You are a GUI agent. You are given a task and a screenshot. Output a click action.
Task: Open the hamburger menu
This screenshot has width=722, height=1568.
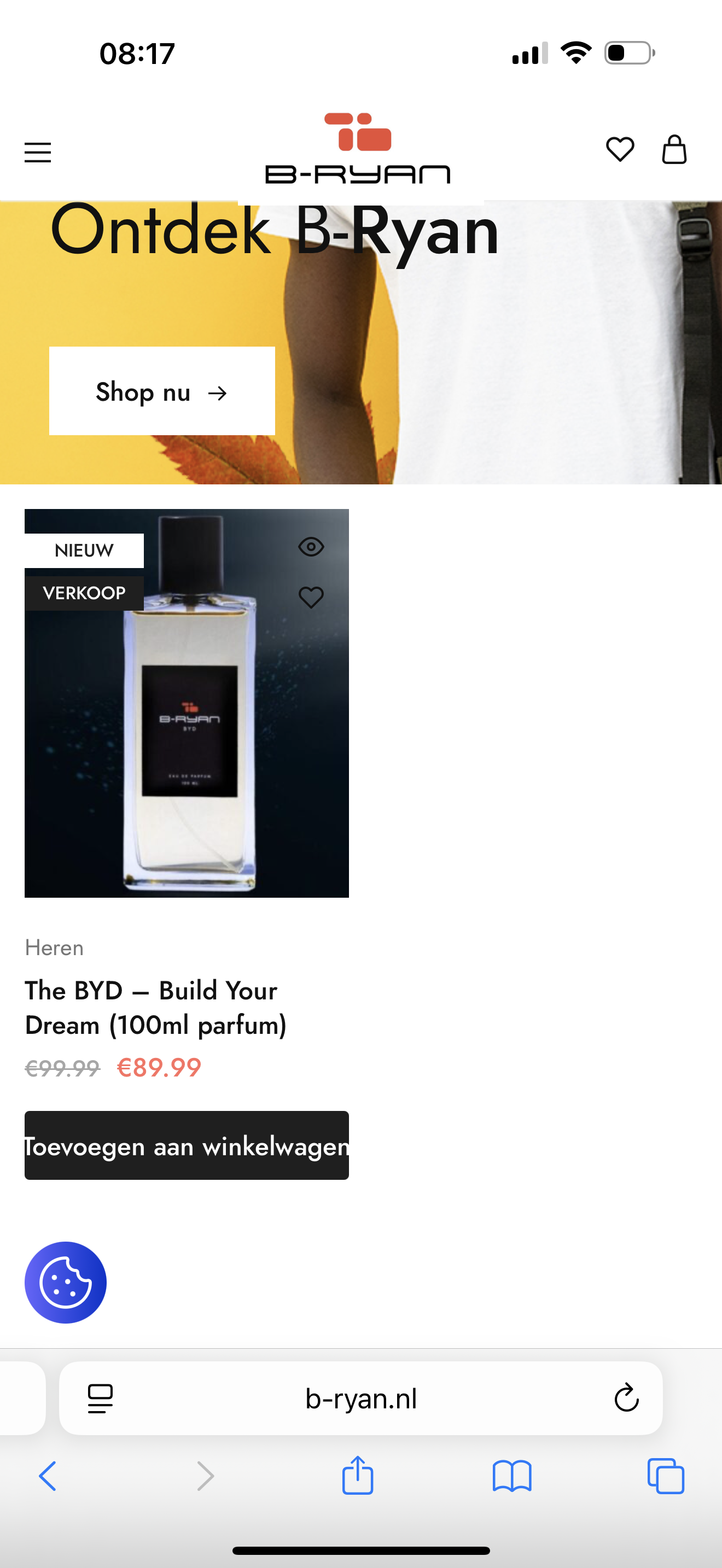pos(38,152)
